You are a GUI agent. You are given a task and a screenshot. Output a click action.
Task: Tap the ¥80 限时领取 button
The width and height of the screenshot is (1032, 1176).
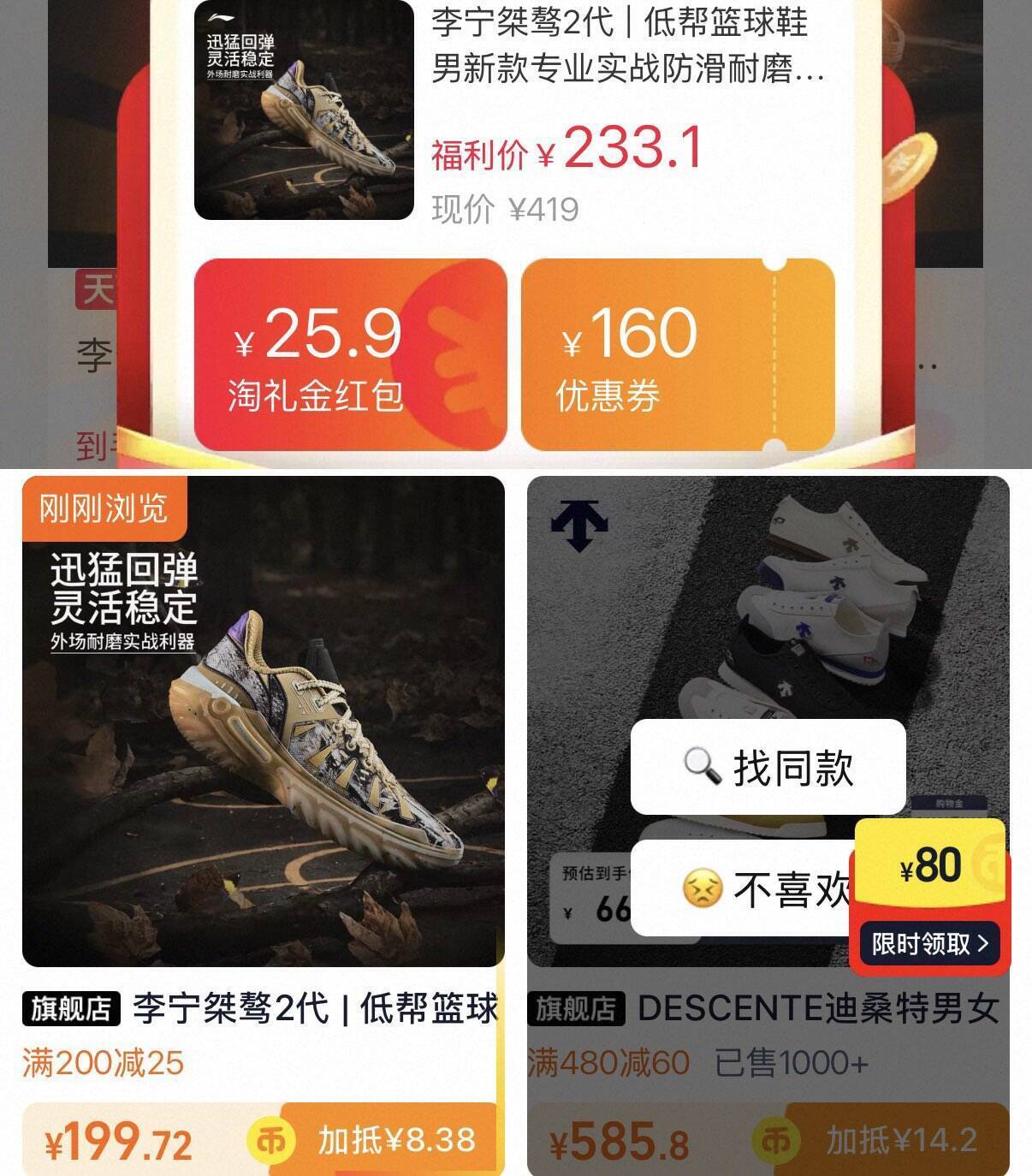click(929, 943)
